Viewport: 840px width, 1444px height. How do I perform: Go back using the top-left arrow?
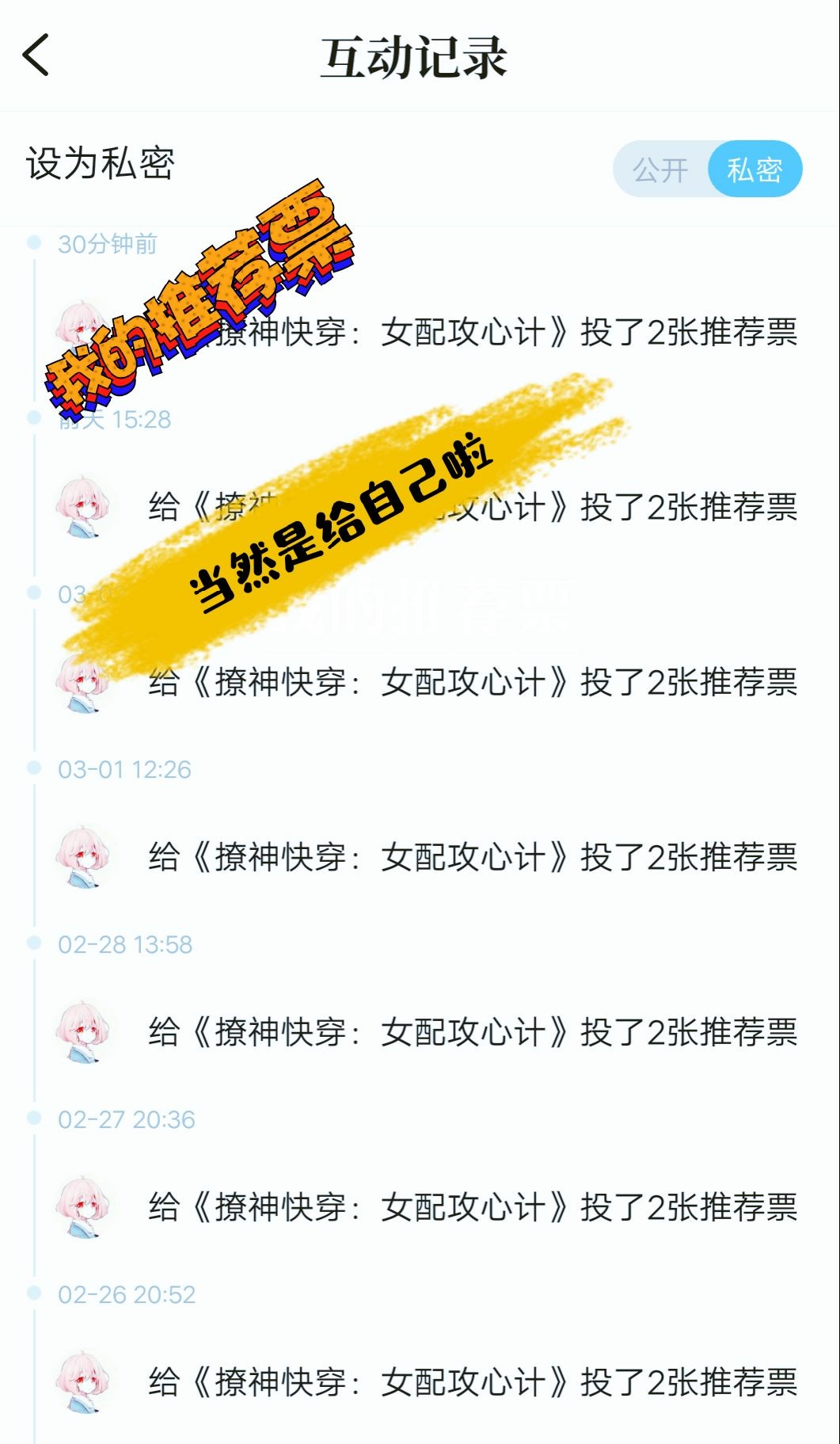[36, 55]
